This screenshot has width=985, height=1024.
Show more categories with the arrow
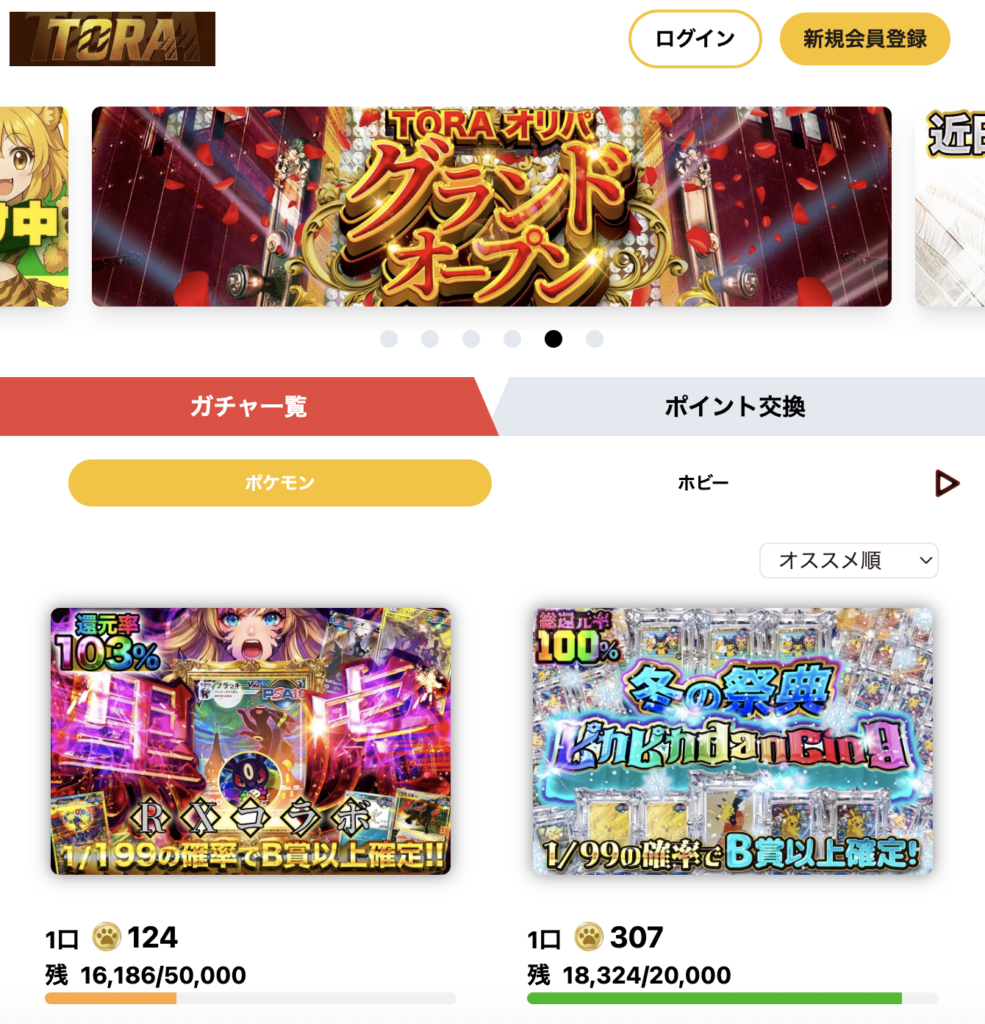(946, 483)
